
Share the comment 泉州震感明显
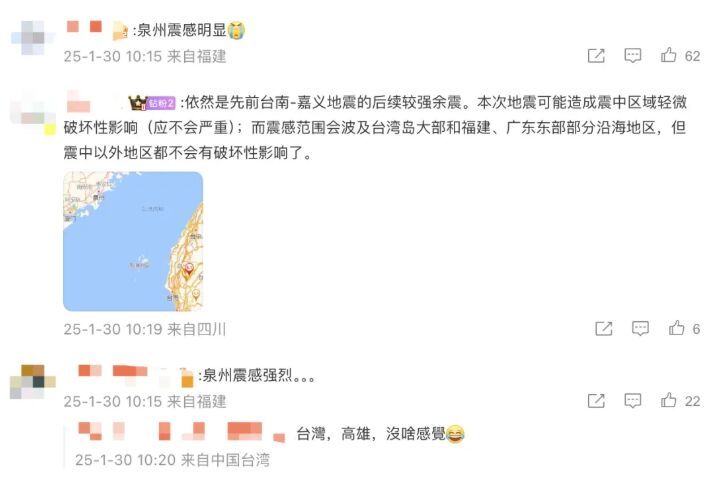click(596, 56)
